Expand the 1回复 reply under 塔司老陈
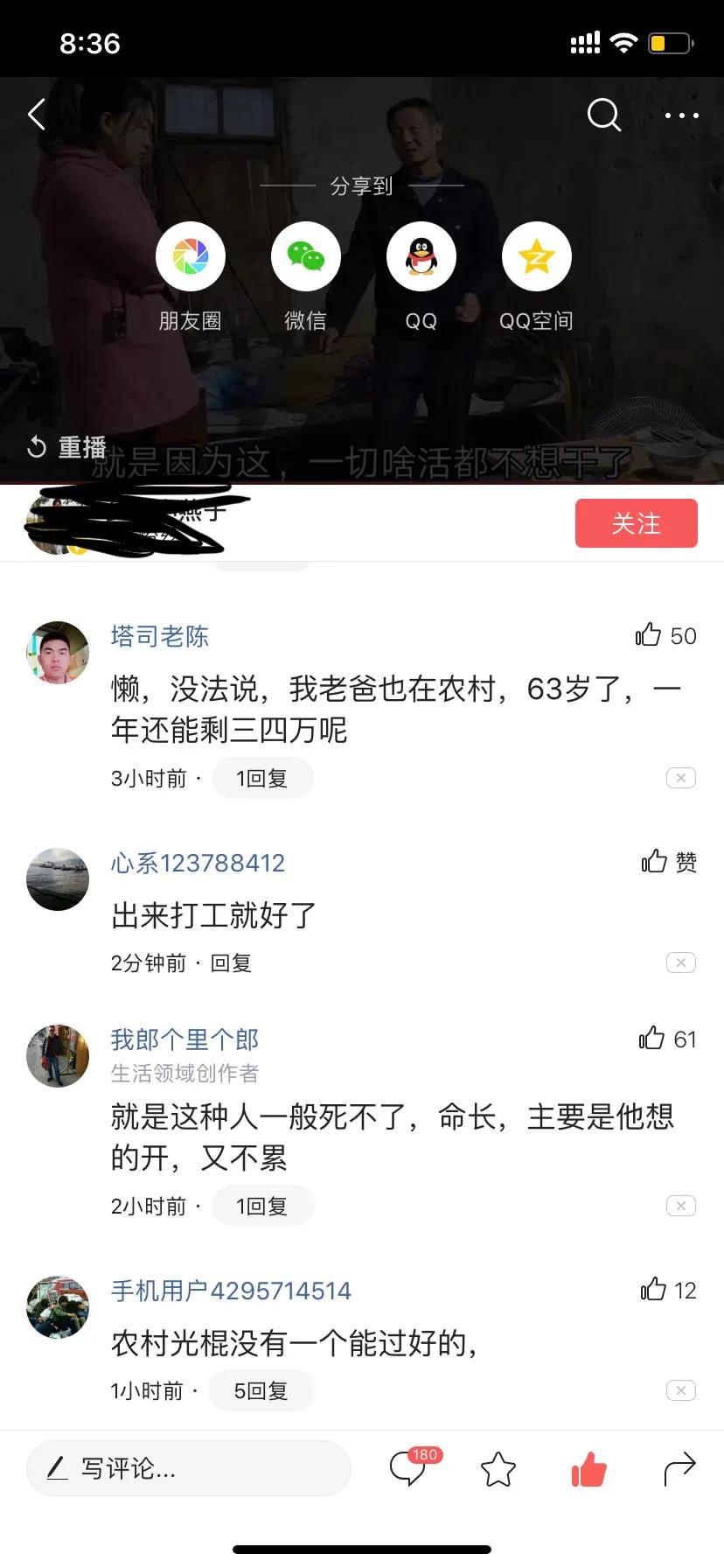The image size is (724, 1568). (262, 777)
